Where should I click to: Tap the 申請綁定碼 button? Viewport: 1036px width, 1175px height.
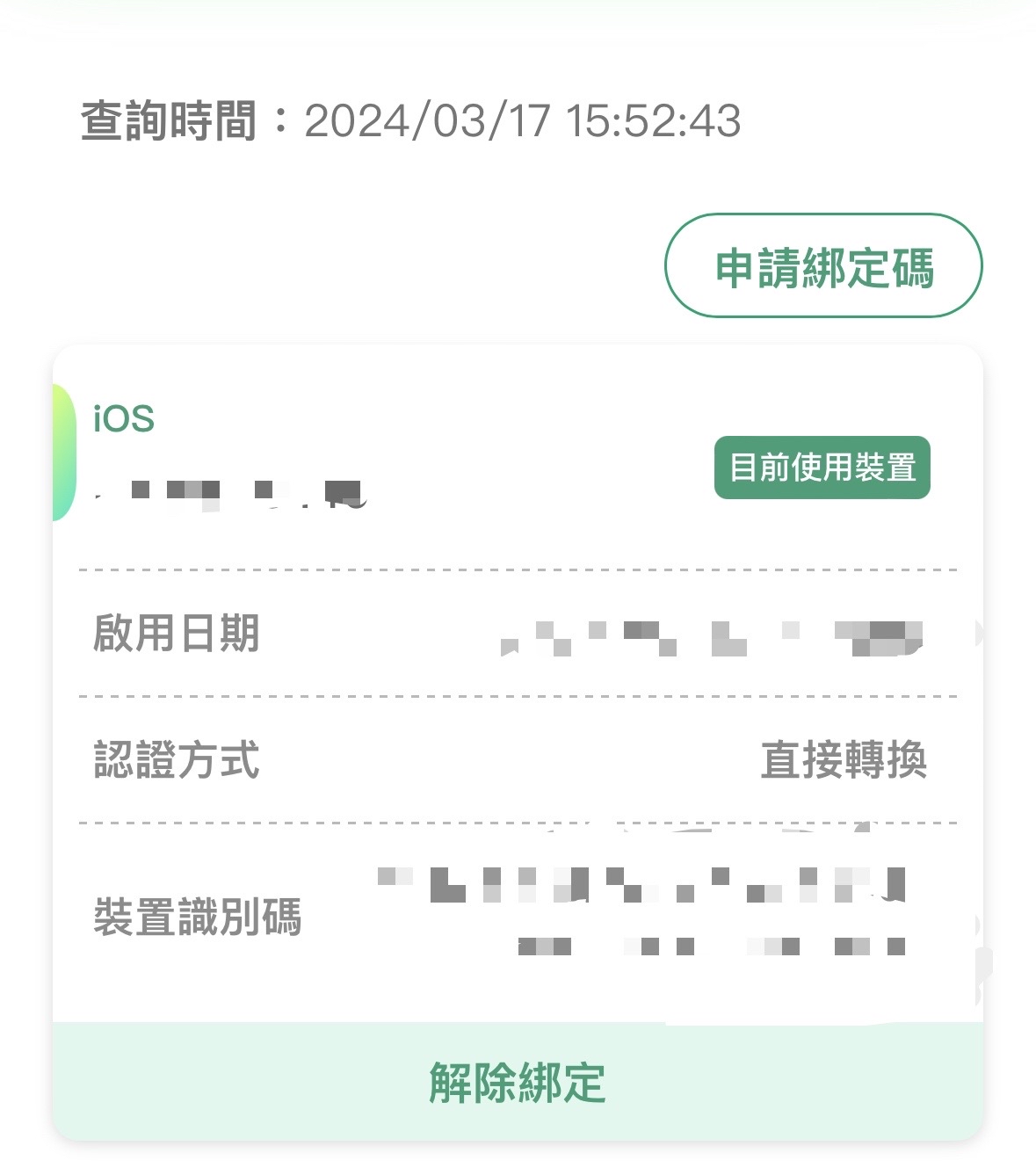click(x=823, y=265)
